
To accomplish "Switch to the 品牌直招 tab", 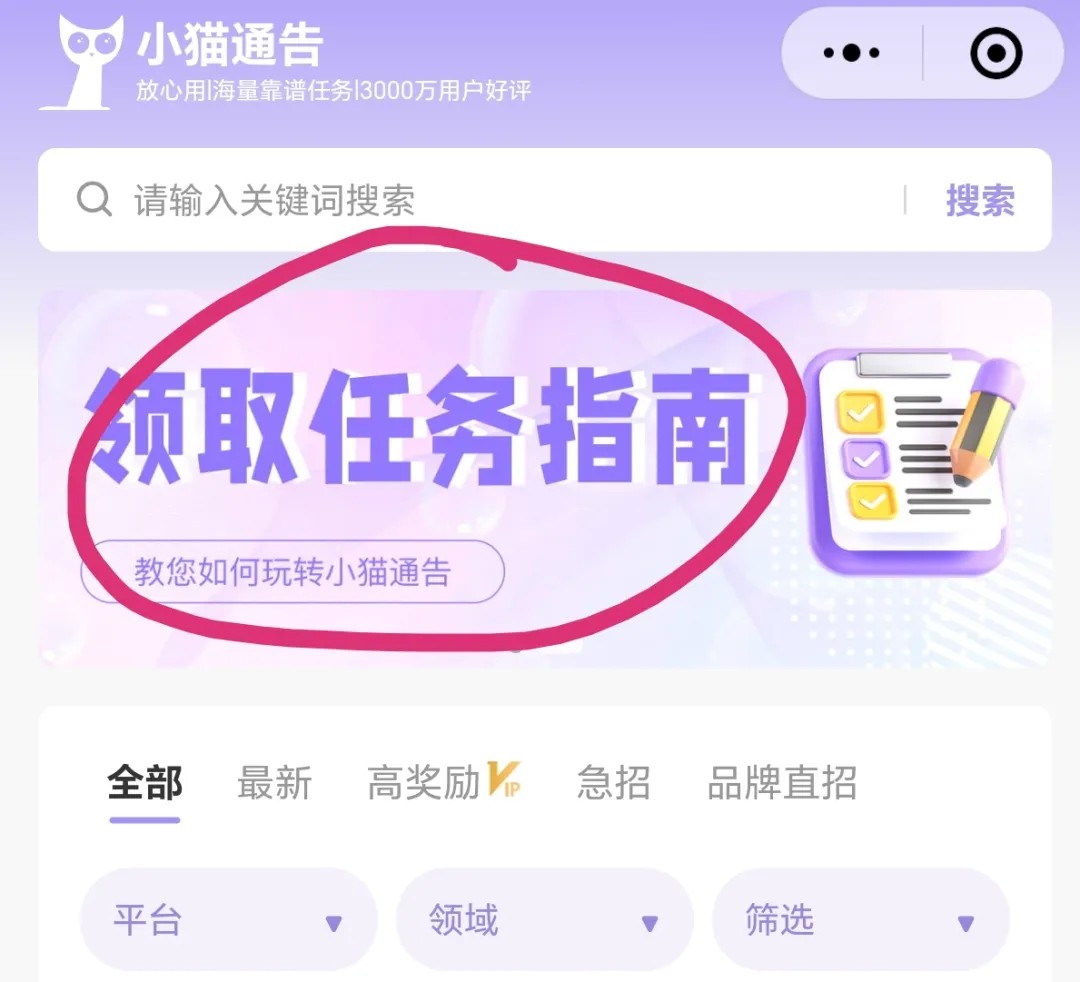I will pos(782,783).
